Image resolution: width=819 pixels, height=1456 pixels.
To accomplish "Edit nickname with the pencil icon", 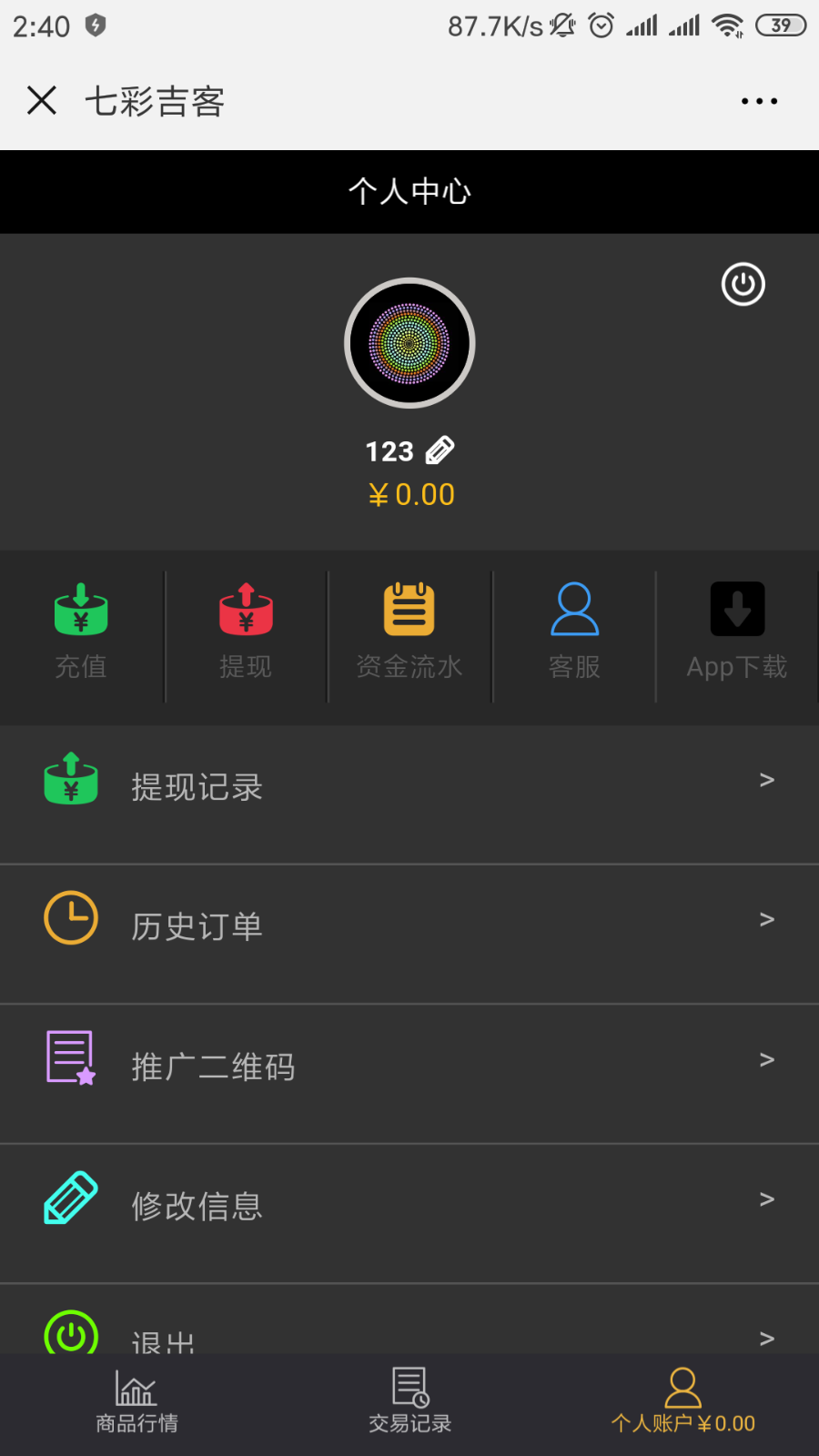I will point(440,450).
